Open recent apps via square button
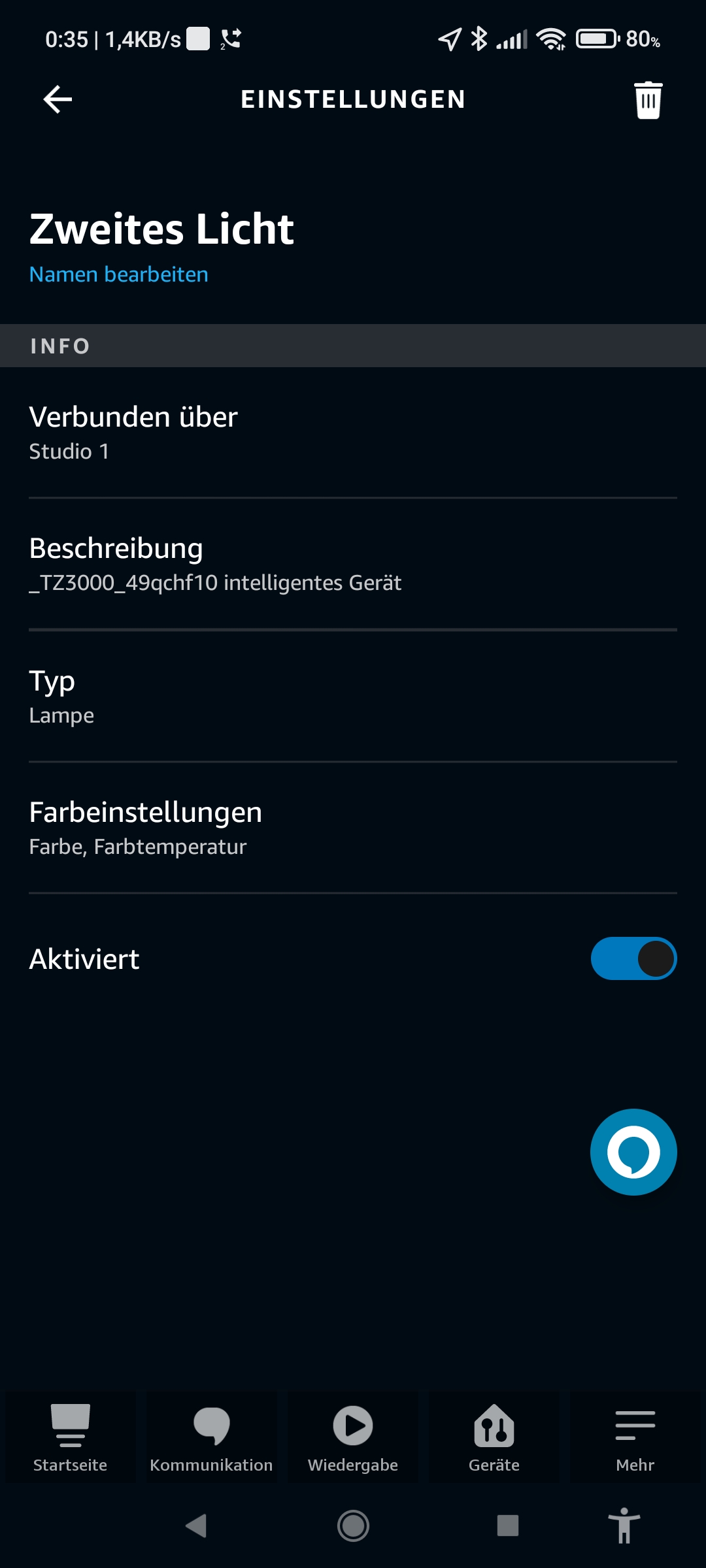The width and height of the screenshot is (706, 1568). pos(507,1526)
